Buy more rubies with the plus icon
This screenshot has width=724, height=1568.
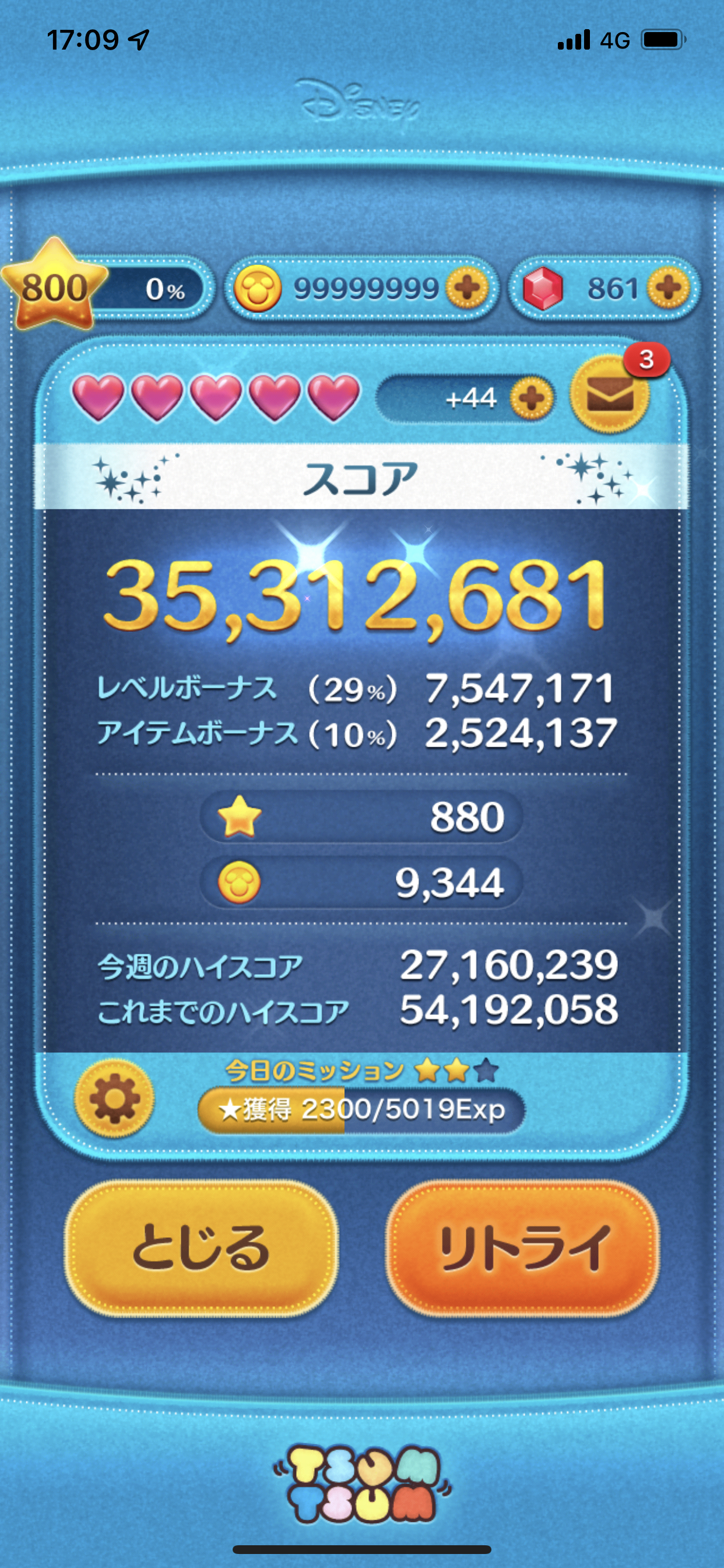point(668,288)
